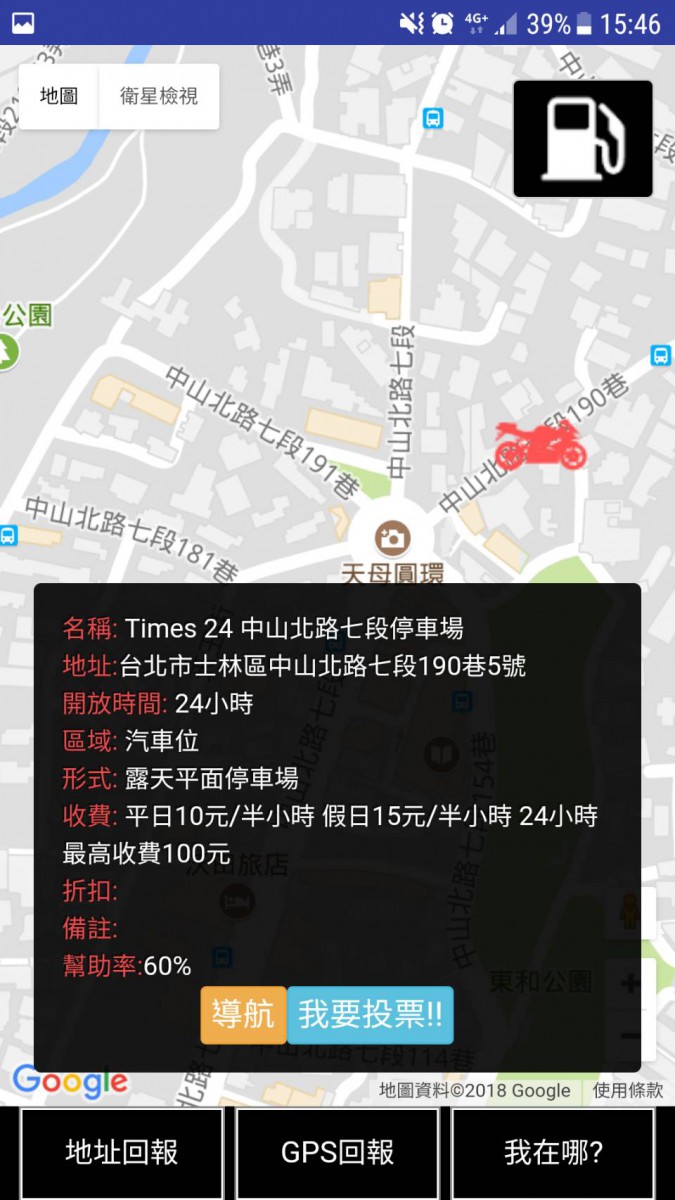675x1200 pixels.
Task: Tap the 天母圓環 camera landmark
Action: click(x=393, y=538)
